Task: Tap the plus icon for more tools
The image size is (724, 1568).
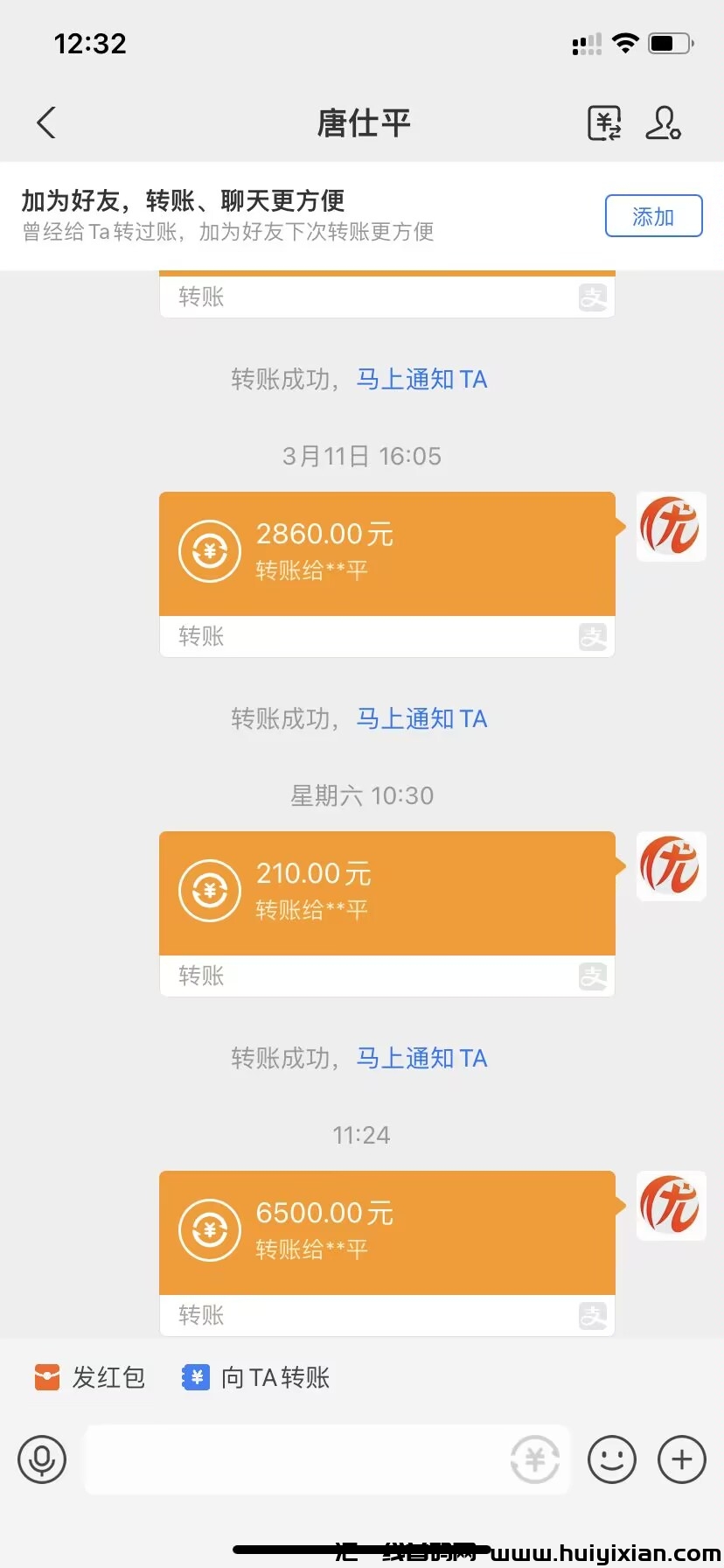Action: [681, 1459]
